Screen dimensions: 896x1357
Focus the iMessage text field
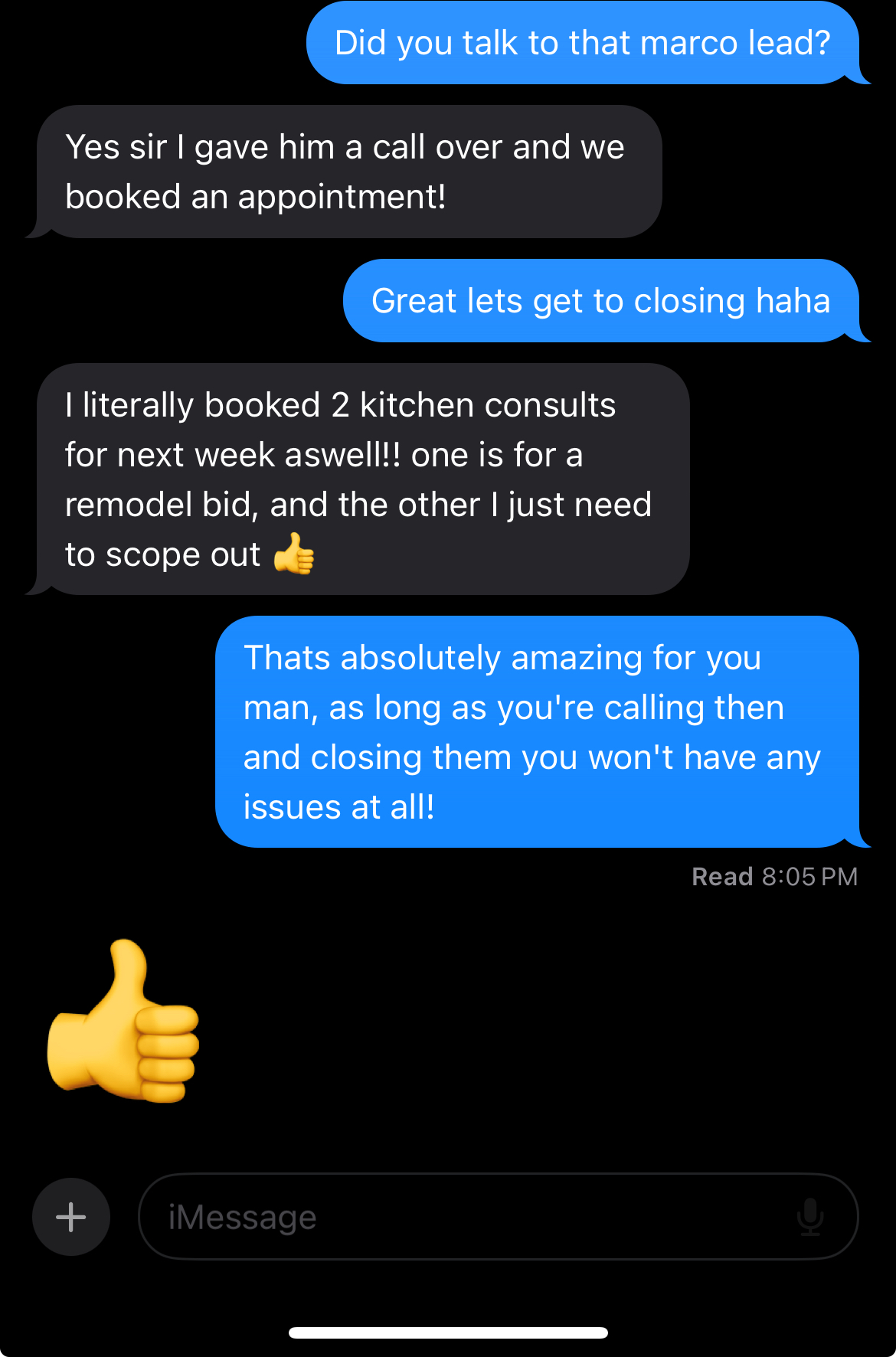(x=498, y=1216)
